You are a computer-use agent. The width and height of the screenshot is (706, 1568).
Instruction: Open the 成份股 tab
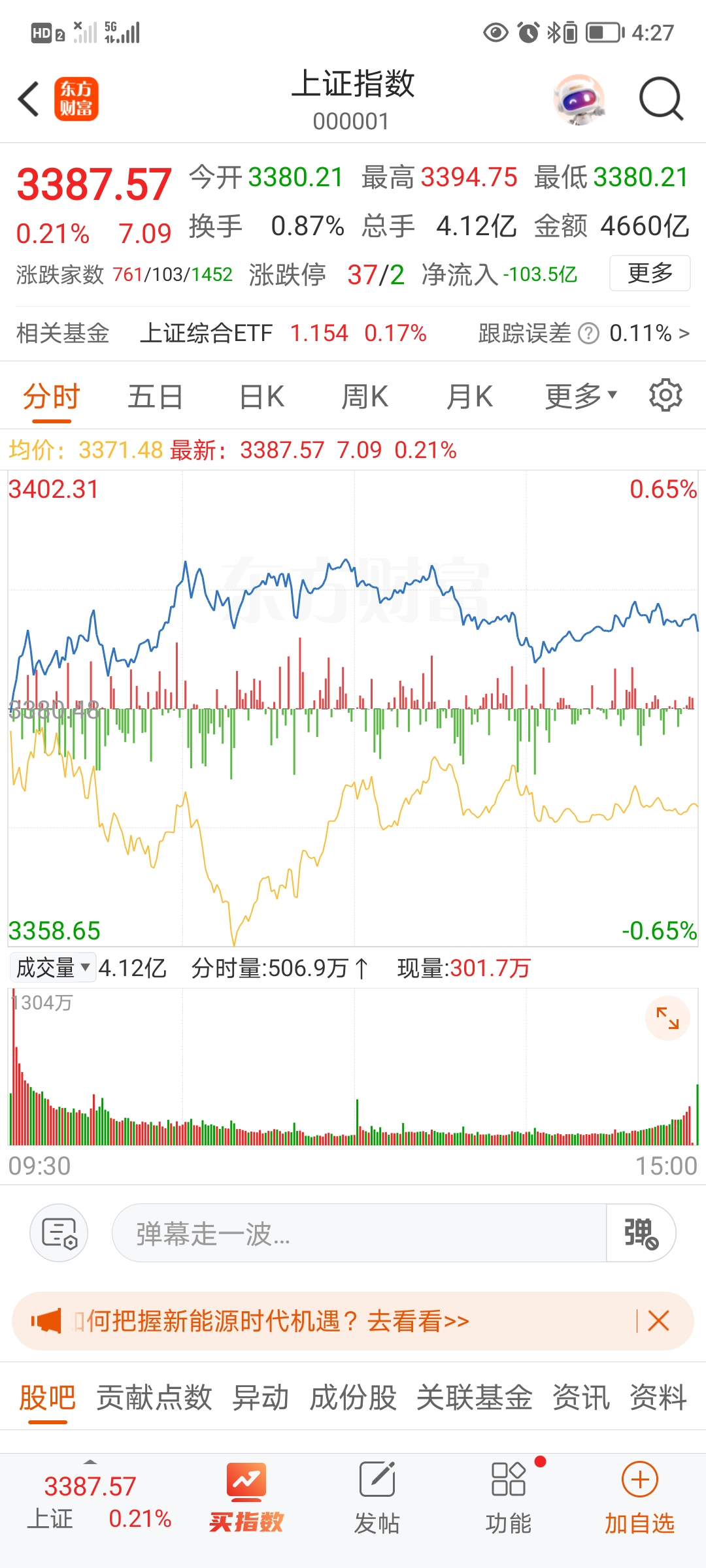tap(353, 1398)
